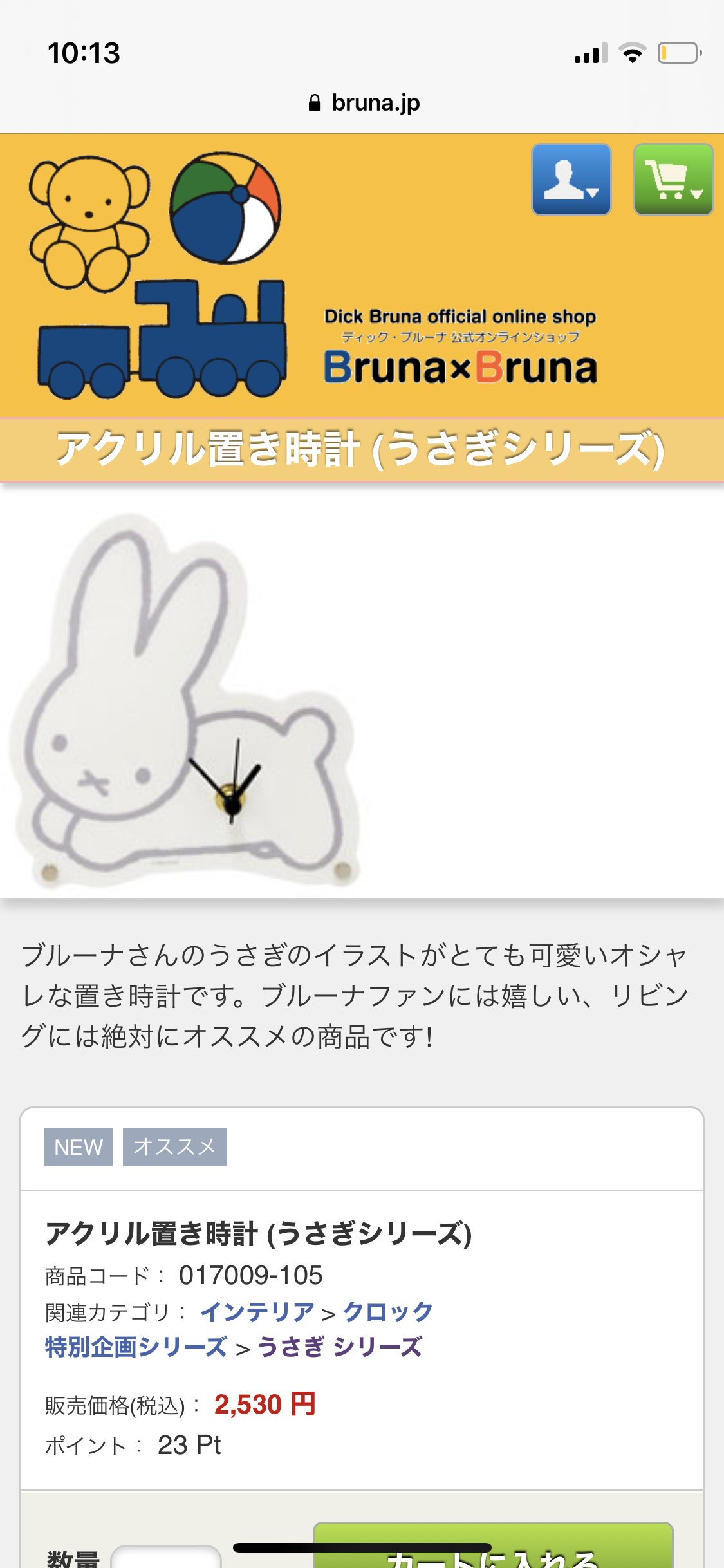Screen dimensions: 724x1568
Task: Open the shopping cart icon
Action: [673, 180]
